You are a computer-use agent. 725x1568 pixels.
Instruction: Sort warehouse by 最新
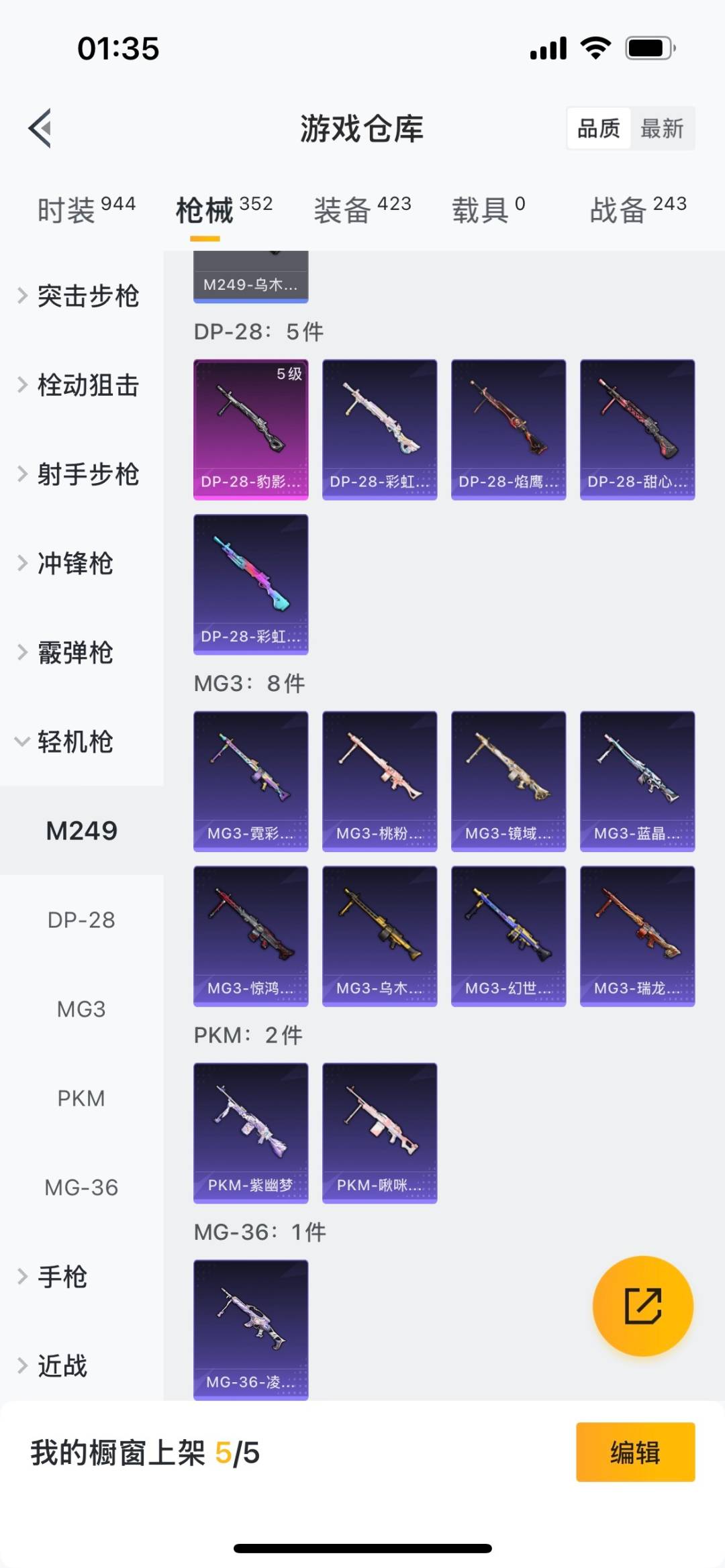click(661, 128)
